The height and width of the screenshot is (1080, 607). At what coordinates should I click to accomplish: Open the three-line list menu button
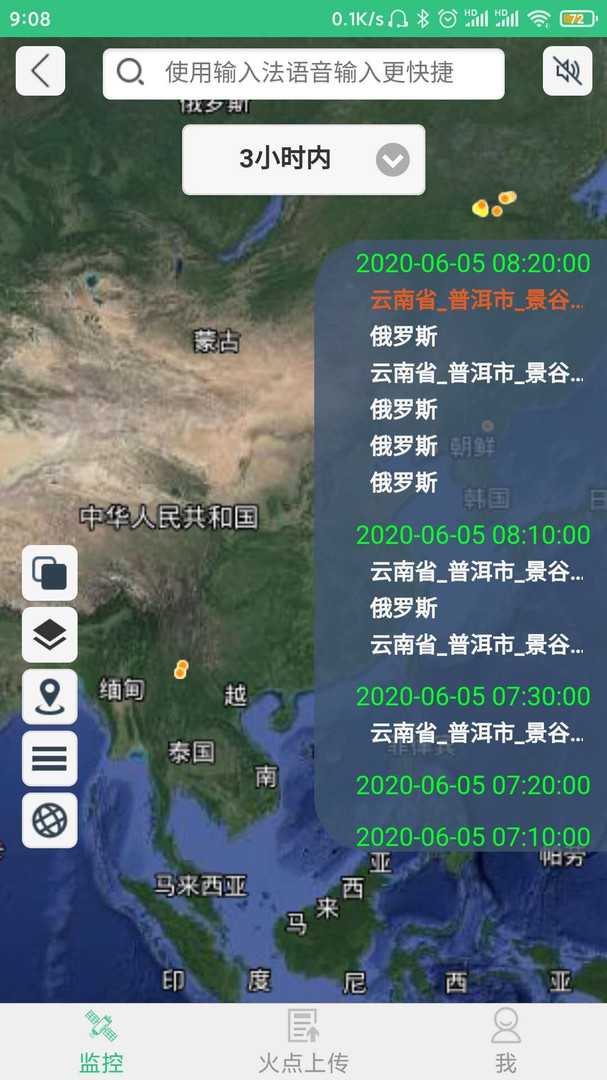(x=50, y=758)
